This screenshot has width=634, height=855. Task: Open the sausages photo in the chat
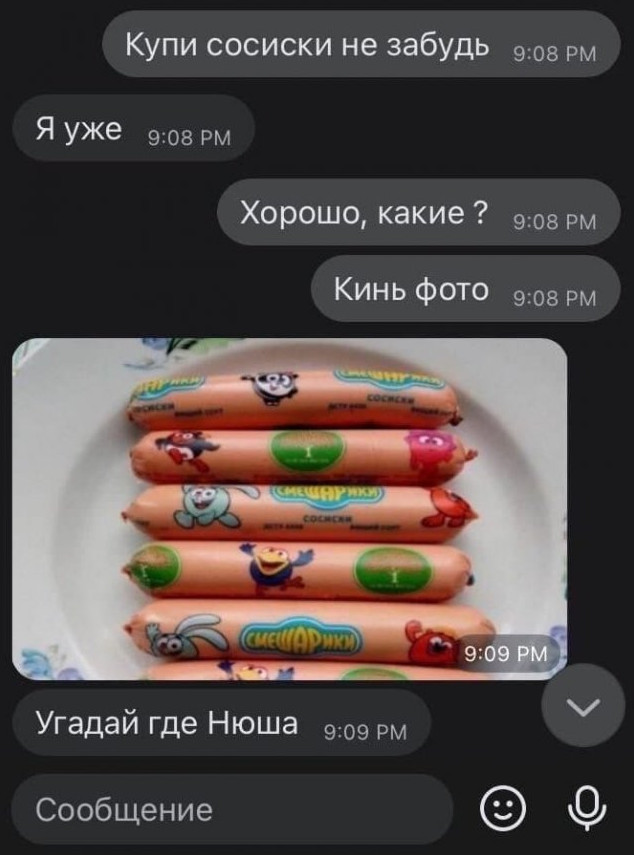[x=289, y=508]
